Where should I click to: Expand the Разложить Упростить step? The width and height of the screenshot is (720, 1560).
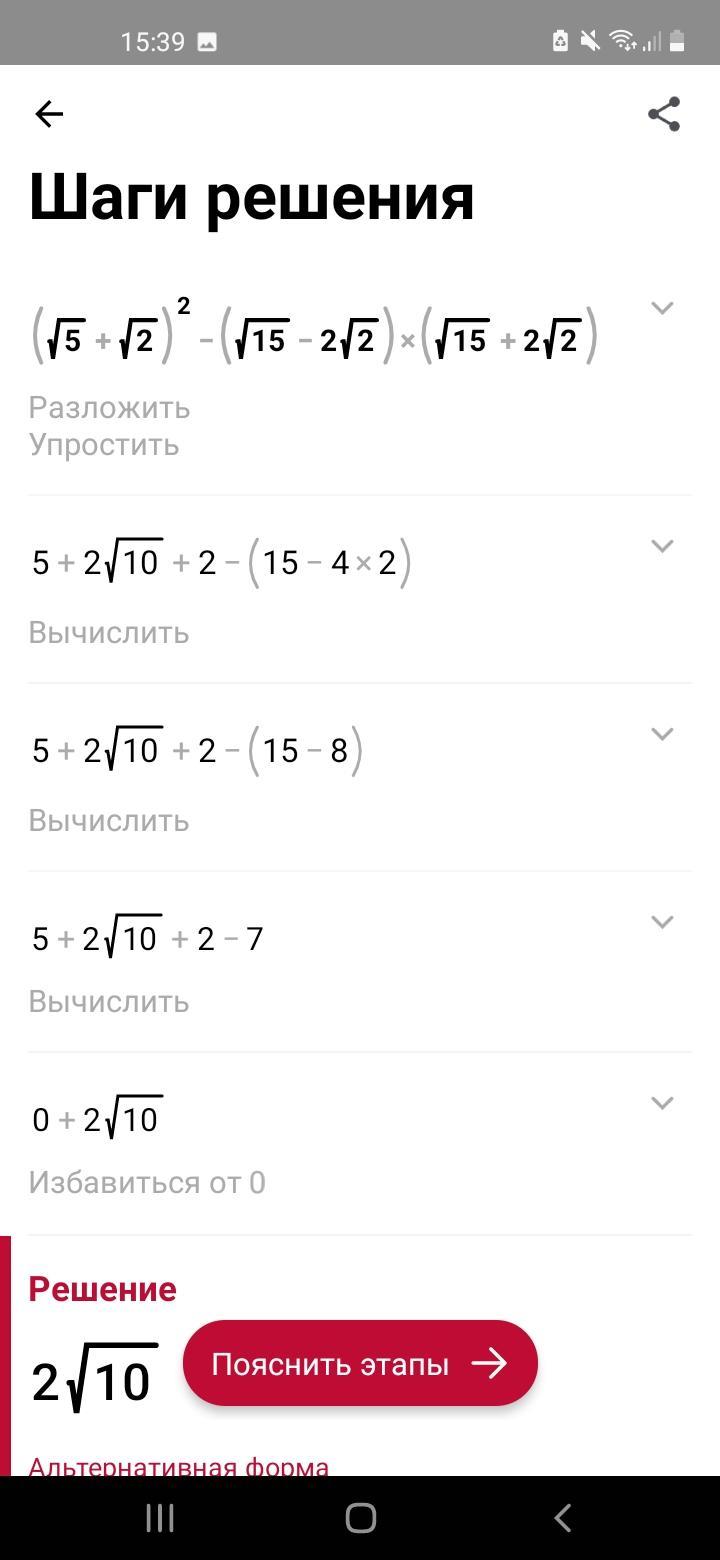point(662,308)
